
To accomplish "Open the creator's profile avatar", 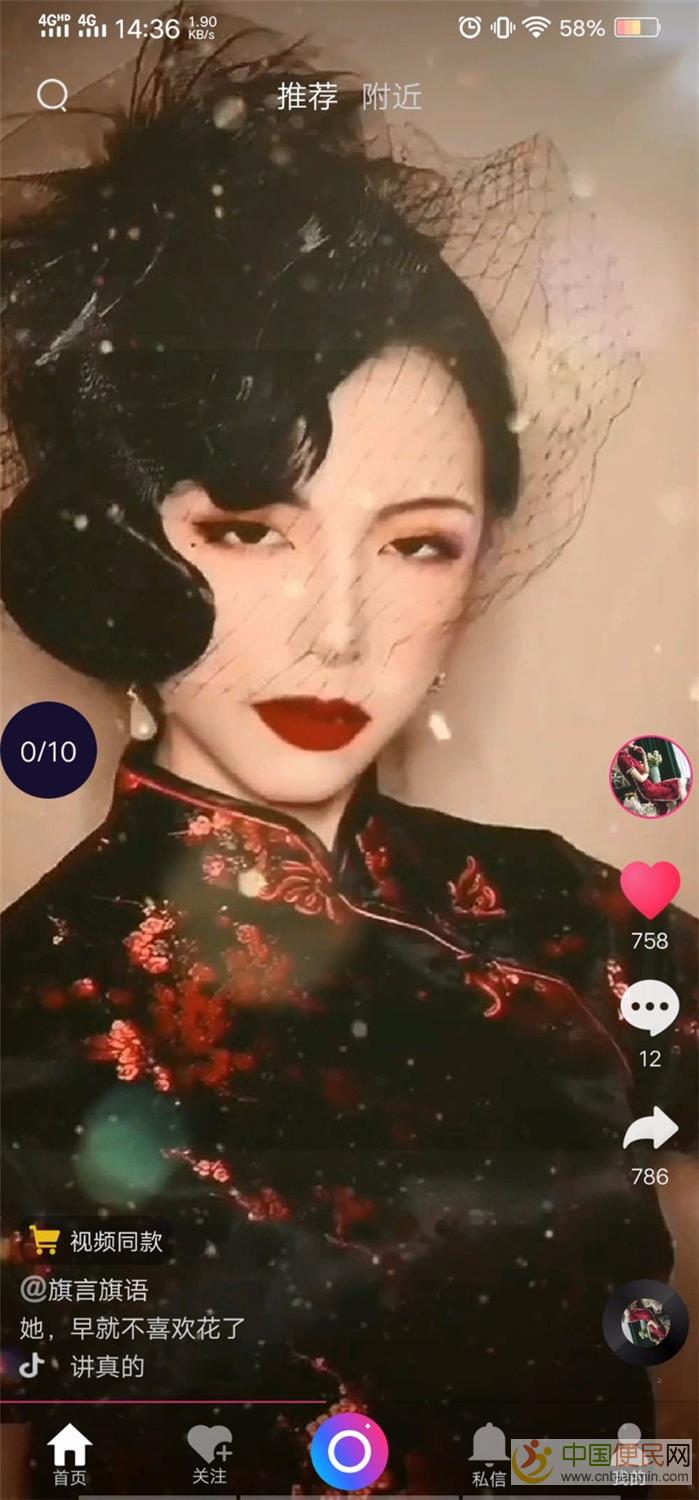I will [651, 777].
